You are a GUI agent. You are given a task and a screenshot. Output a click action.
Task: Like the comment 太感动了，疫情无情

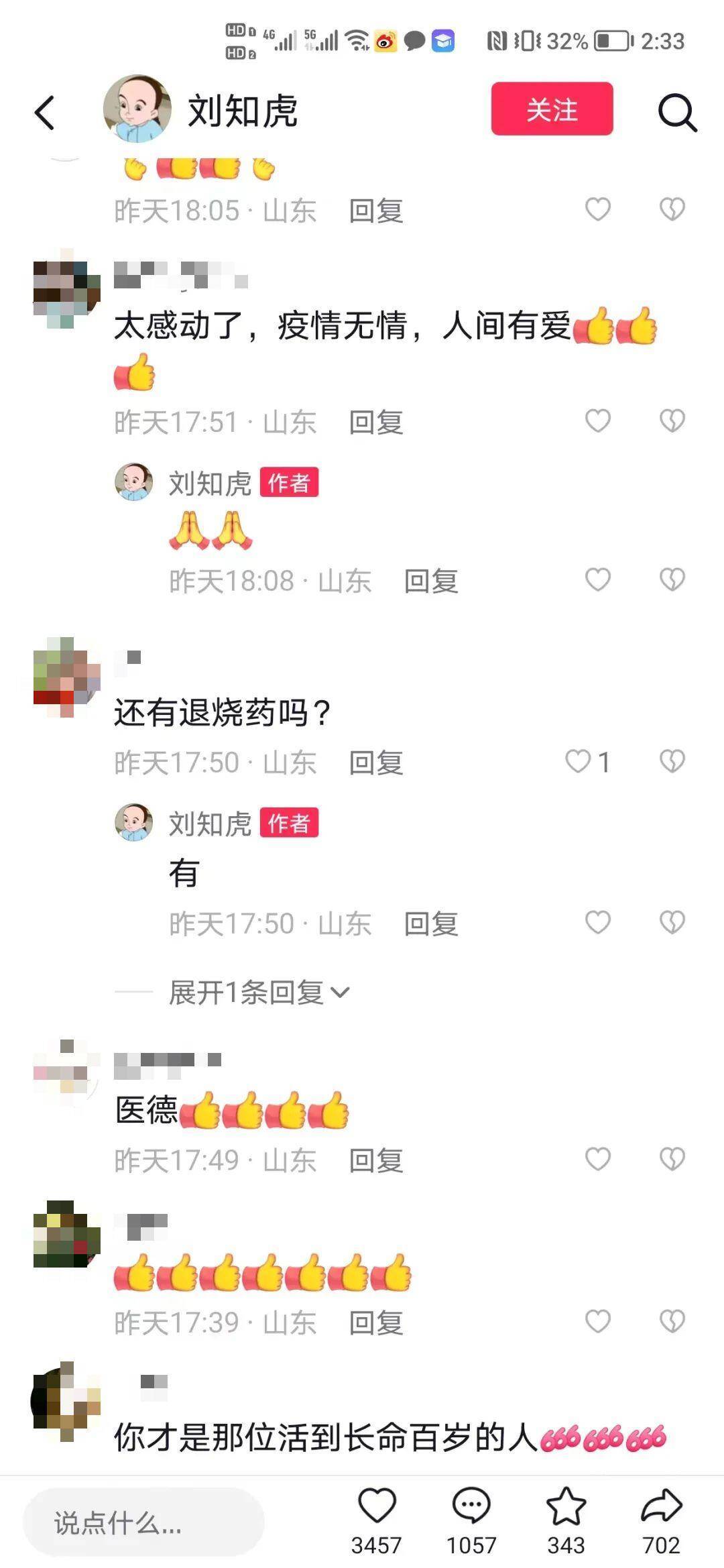click(x=597, y=421)
